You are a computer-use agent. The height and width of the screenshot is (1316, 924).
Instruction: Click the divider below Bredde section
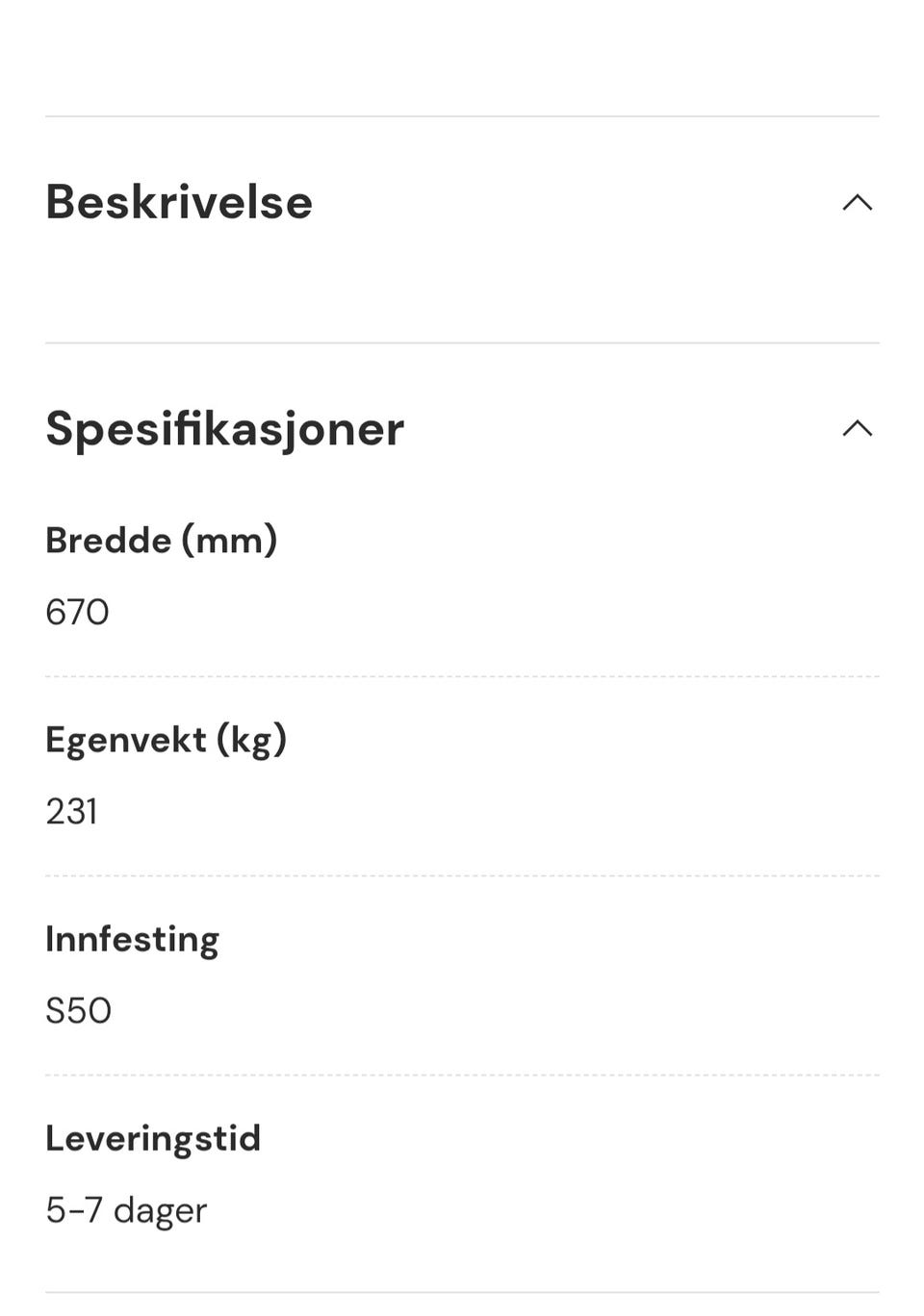[462, 675]
